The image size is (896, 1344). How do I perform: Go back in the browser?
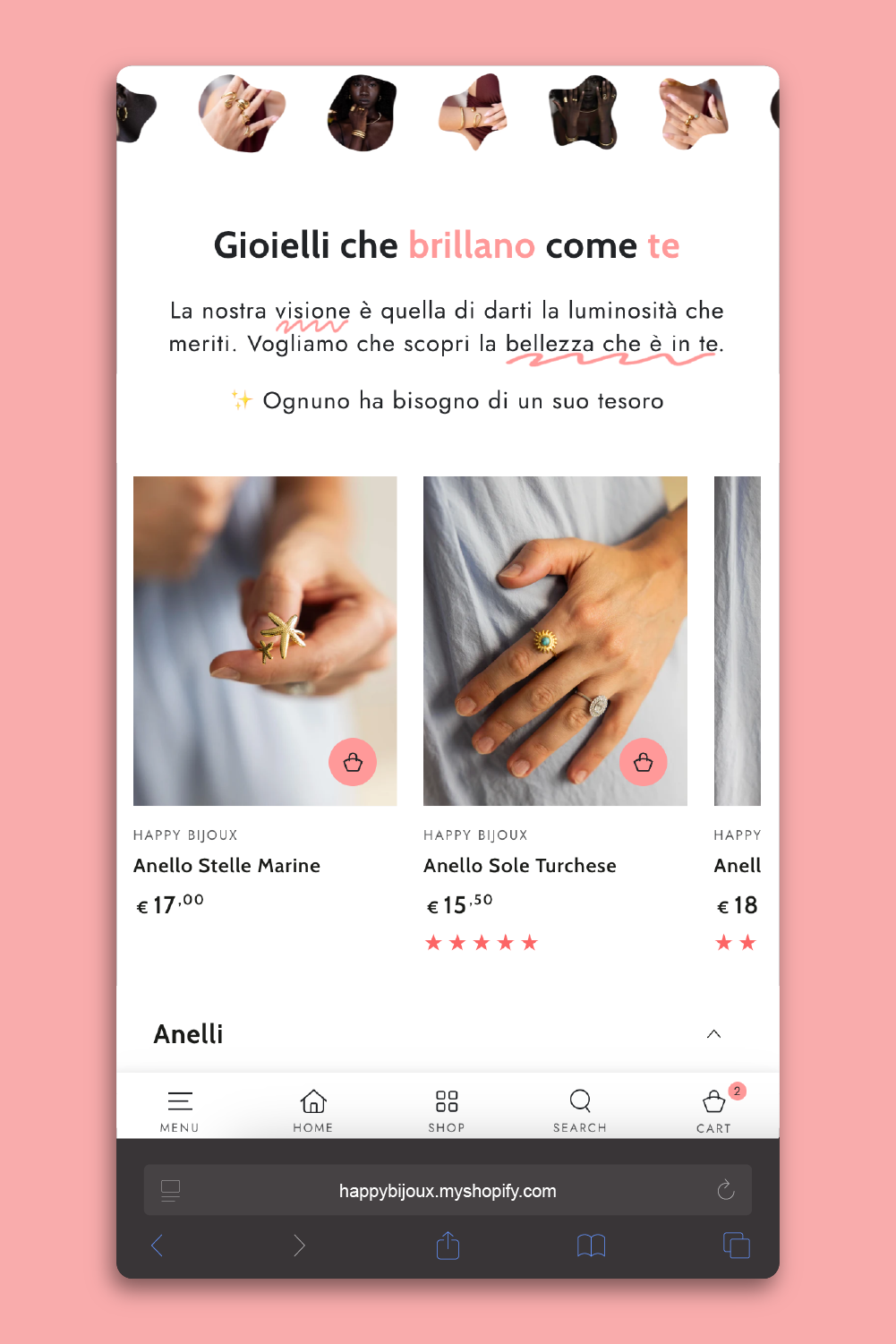(x=158, y=1246)
